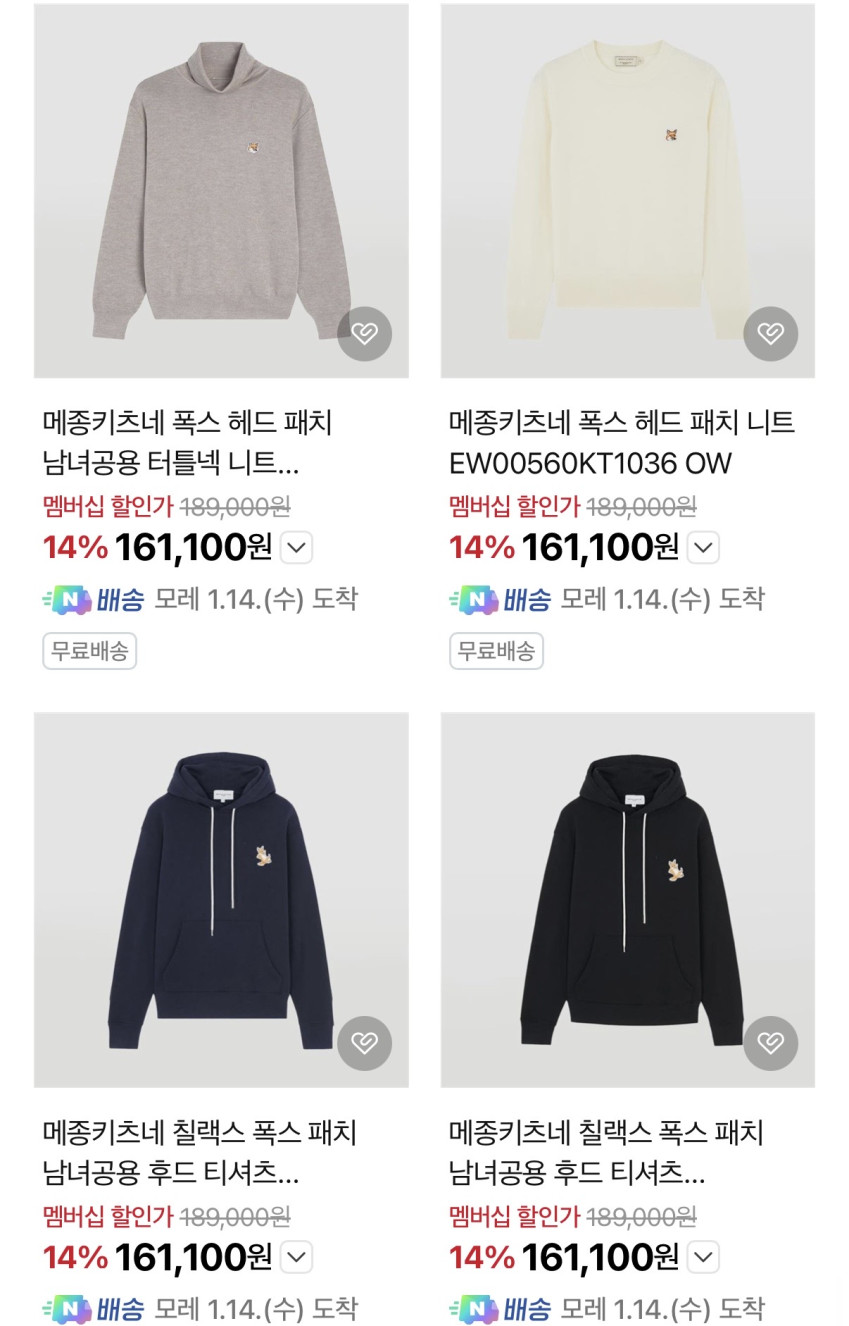Show price breakdown for the navy hoodie
This screenshot has height=1326, width=849.
[297, 1257]
